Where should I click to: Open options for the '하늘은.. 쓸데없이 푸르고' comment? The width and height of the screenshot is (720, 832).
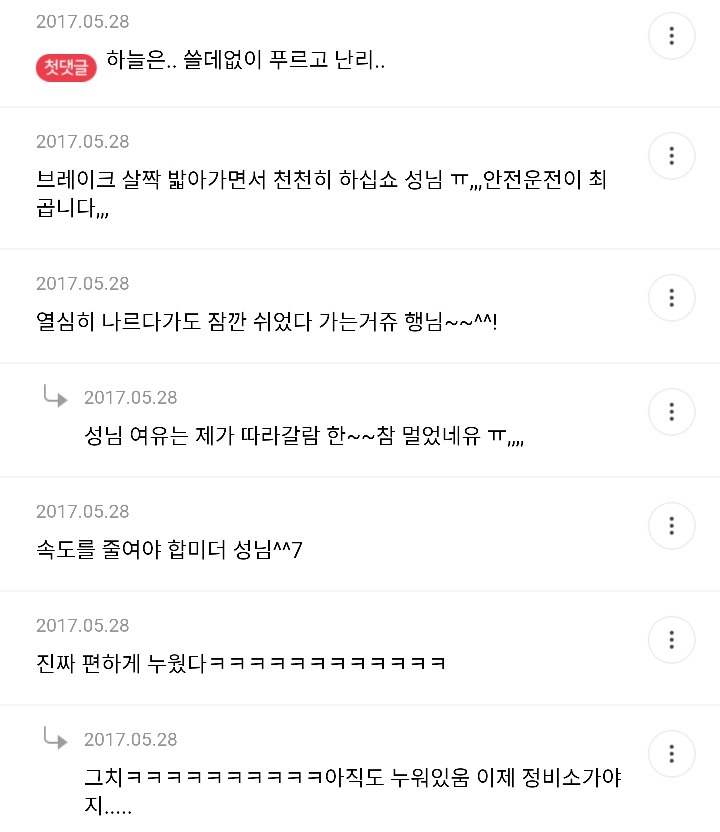672,37
